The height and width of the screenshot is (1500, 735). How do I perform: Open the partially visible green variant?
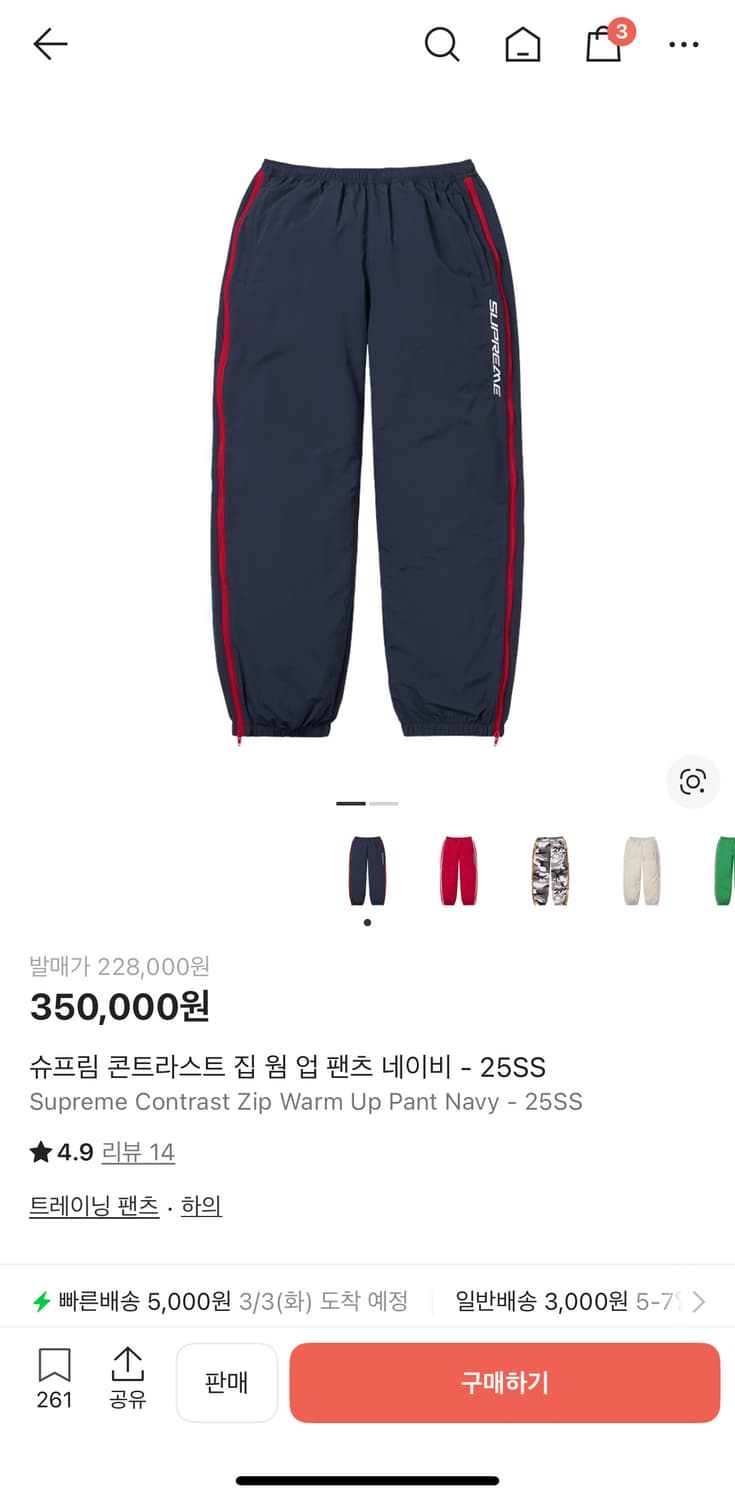(727, 870)
